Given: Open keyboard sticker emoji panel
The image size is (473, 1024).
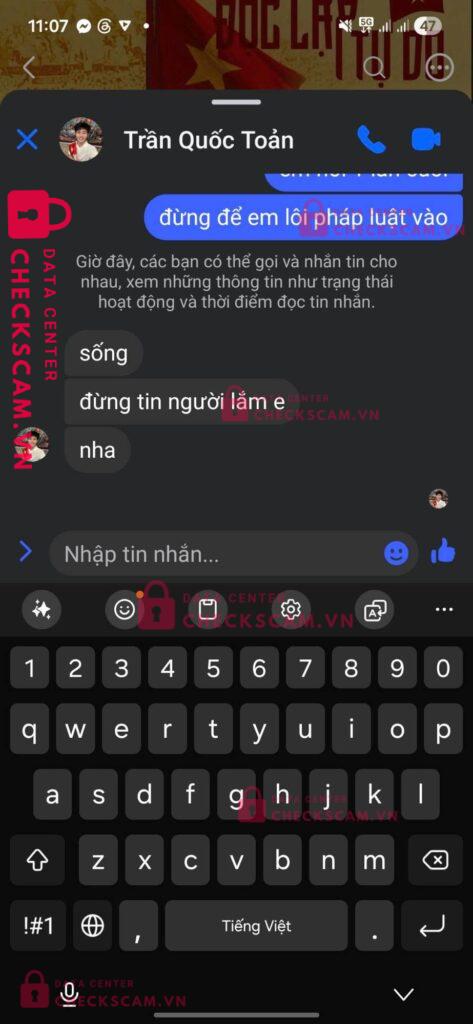Looking at the screenshot, I should point(124,610).
